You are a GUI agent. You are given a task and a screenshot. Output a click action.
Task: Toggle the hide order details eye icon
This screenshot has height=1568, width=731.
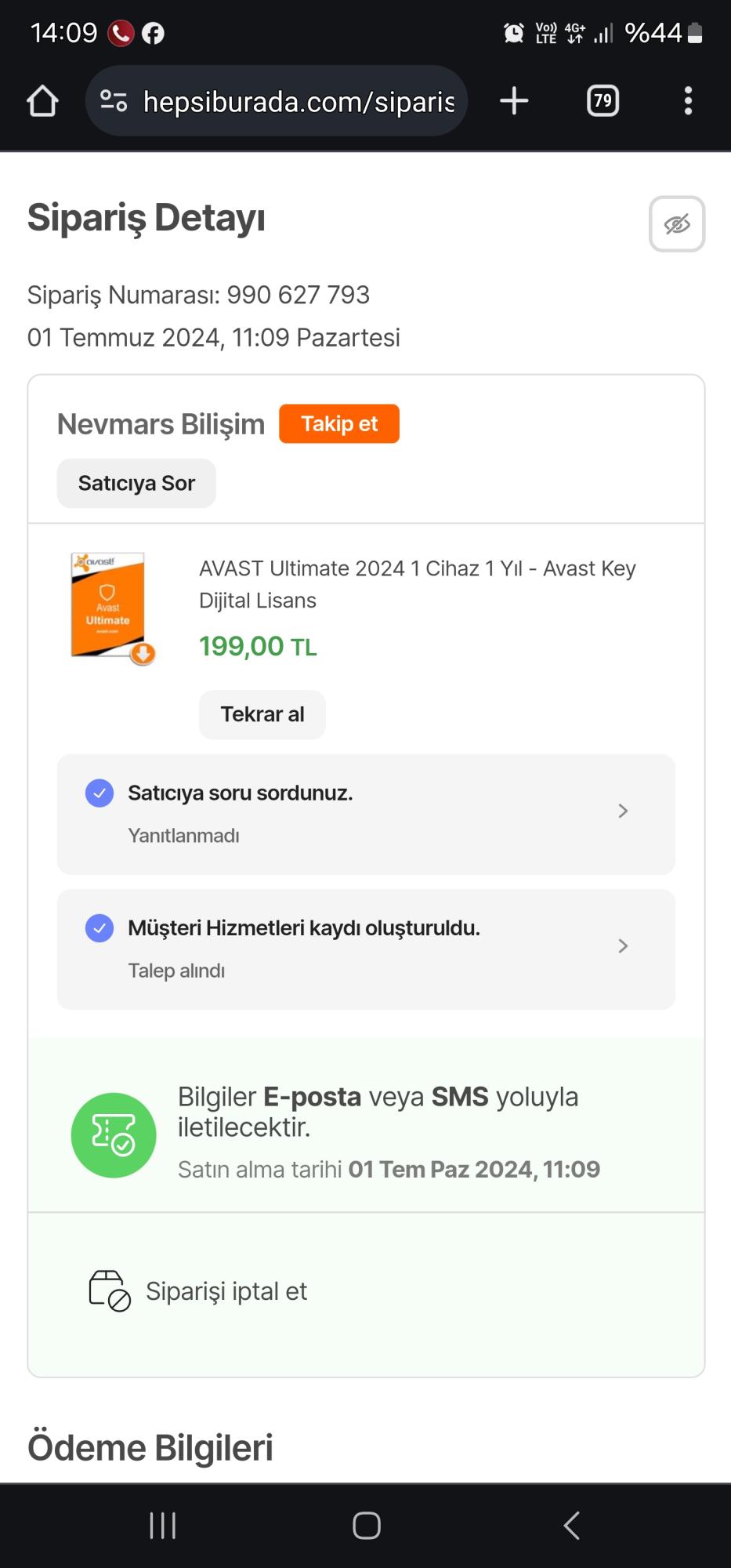tap(676, 224)
